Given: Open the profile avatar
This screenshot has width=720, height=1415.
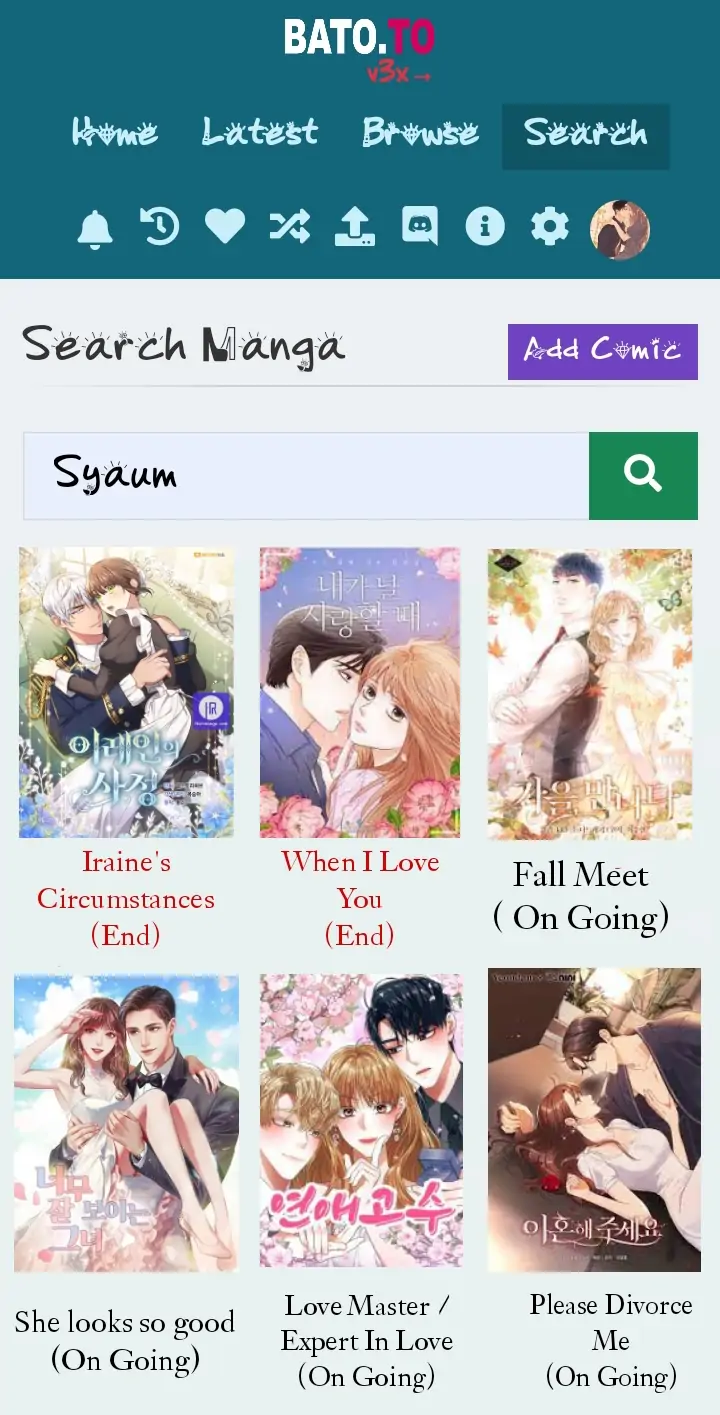Looking at the screenshot, I should pyautogui.click(x=619, y=229).
